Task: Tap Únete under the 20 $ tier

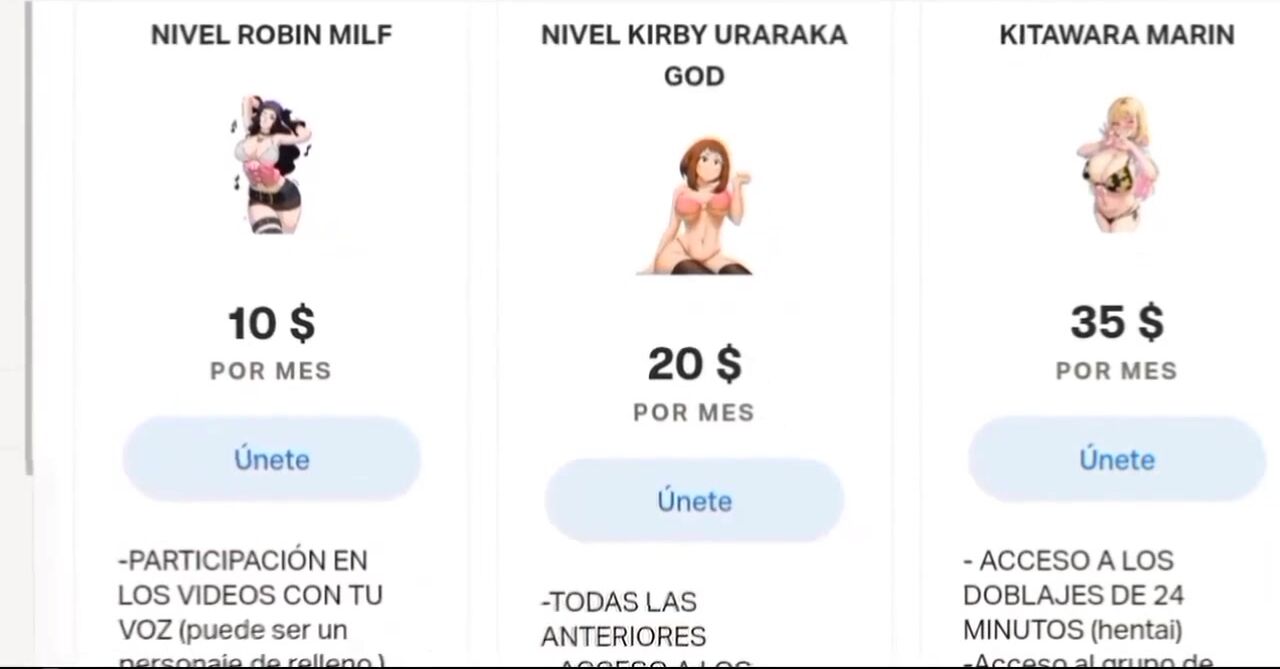Action: click(694, 501)
